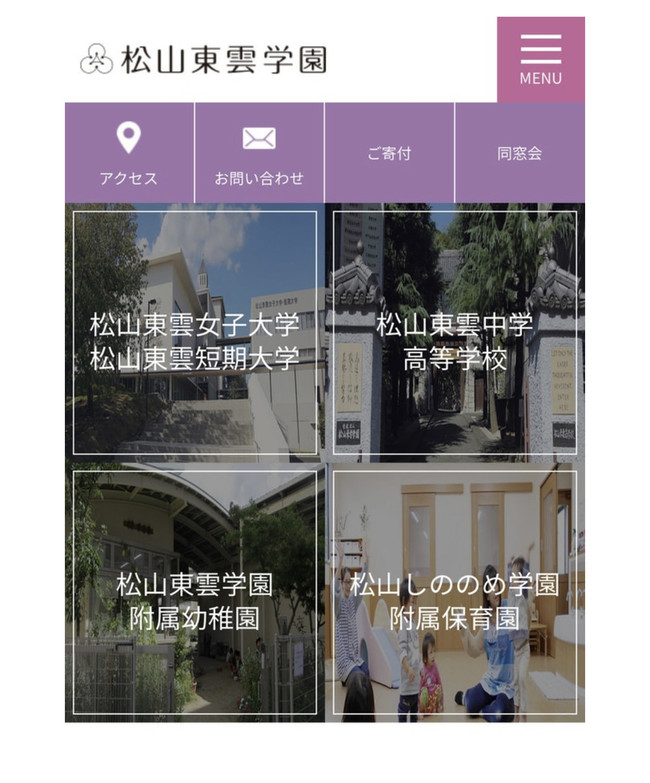View 松山しののめ学園附属保育園 tile

[x=455, y=593]
